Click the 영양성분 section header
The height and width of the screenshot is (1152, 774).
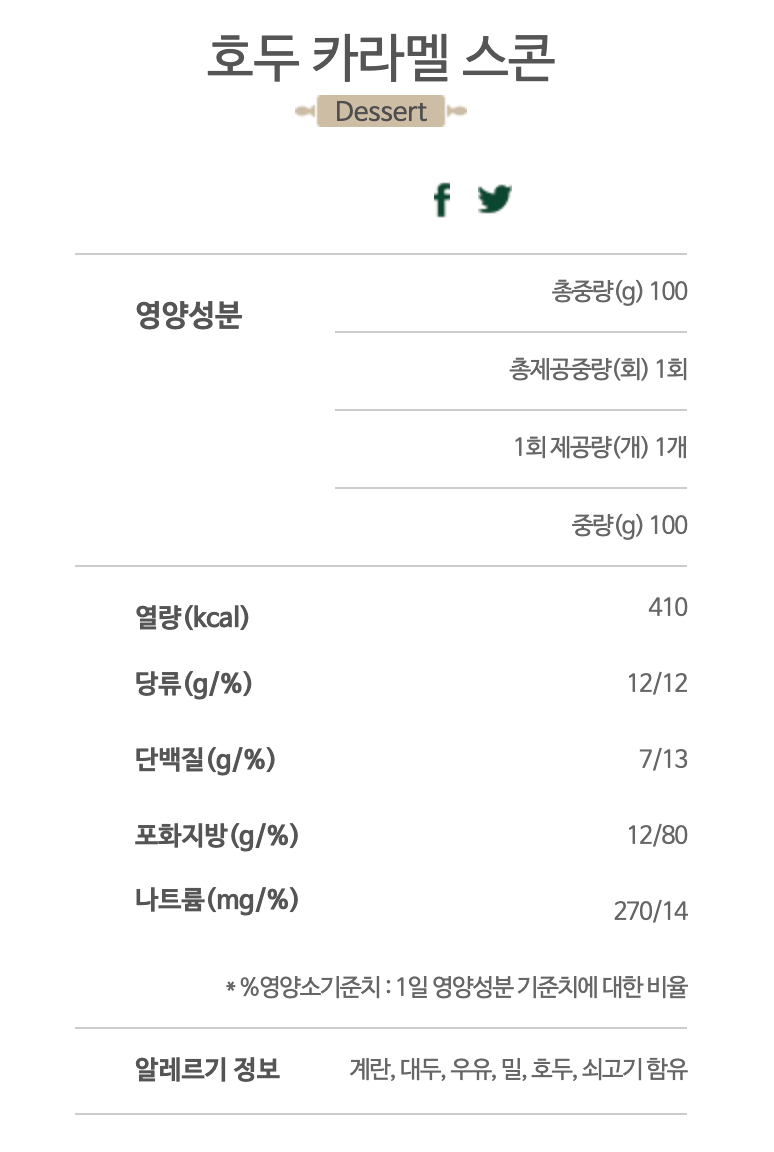(x=188, y=313)
